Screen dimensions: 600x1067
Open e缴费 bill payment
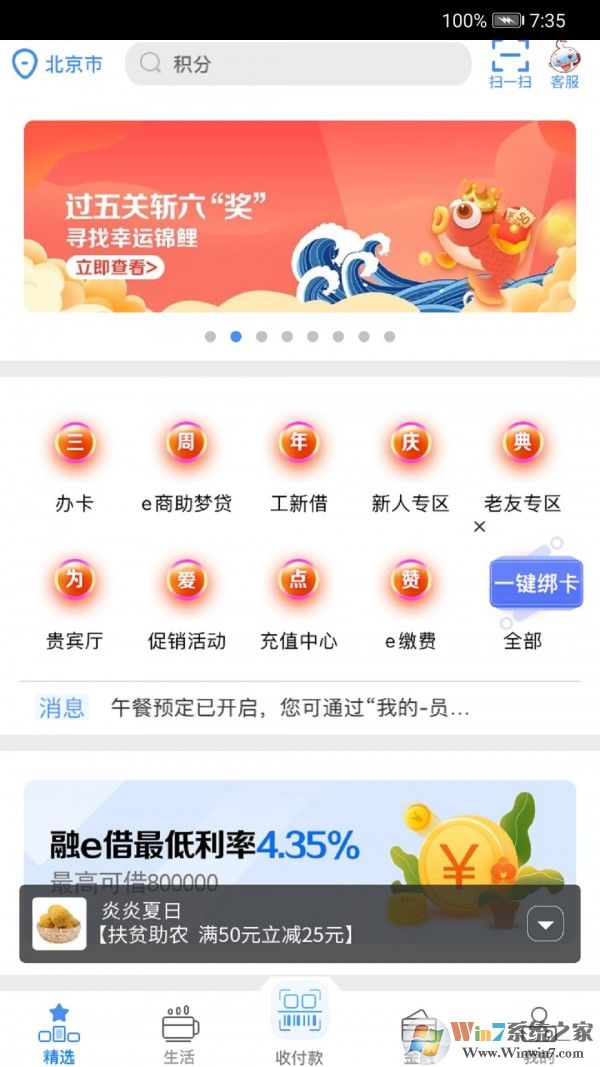(x=410, y=603)
